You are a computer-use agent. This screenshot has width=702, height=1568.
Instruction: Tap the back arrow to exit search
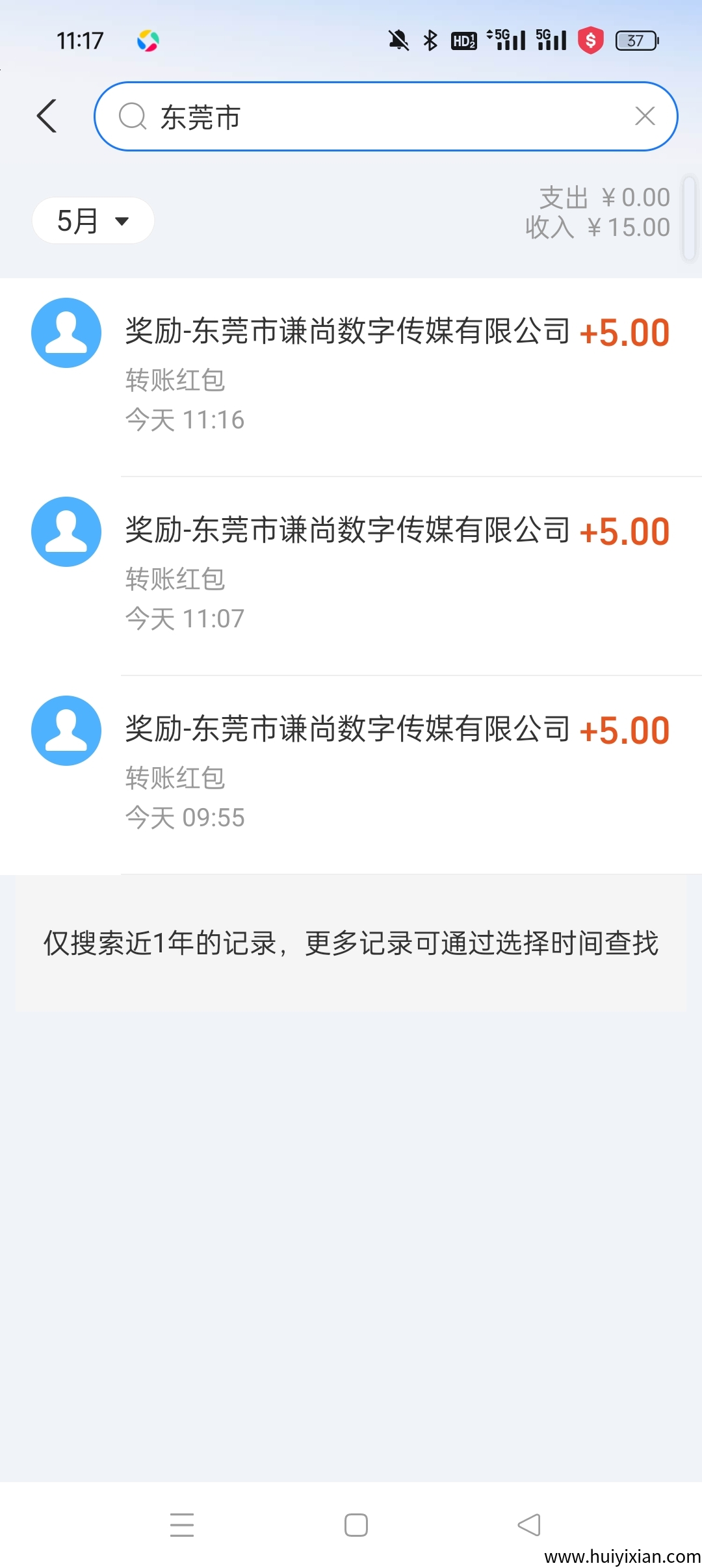(x=46, y=116)
